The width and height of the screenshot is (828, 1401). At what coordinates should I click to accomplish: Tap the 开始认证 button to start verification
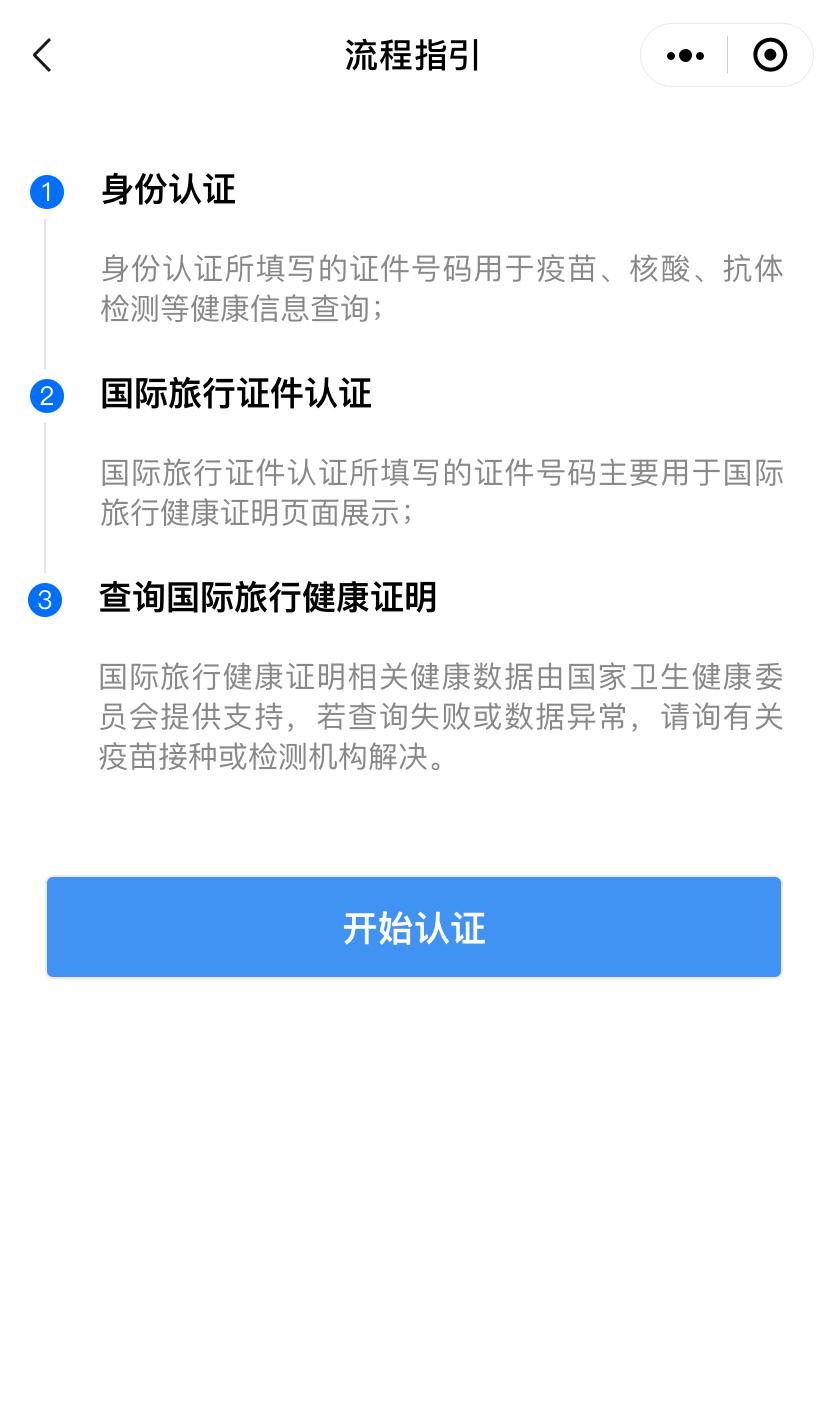(x=413, y=927)
